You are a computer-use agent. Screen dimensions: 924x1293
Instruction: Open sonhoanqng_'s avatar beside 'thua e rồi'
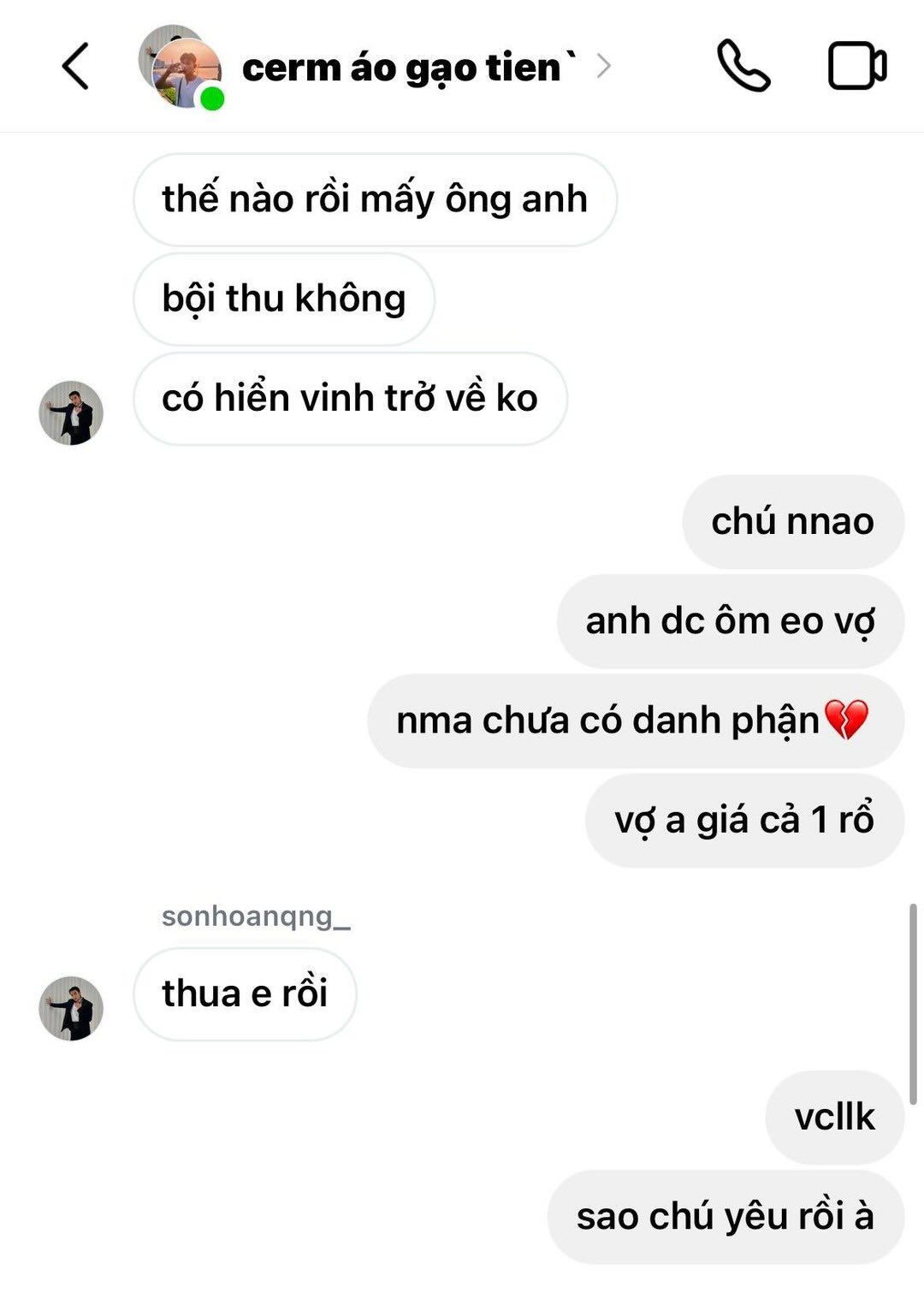pos(71,1008)
